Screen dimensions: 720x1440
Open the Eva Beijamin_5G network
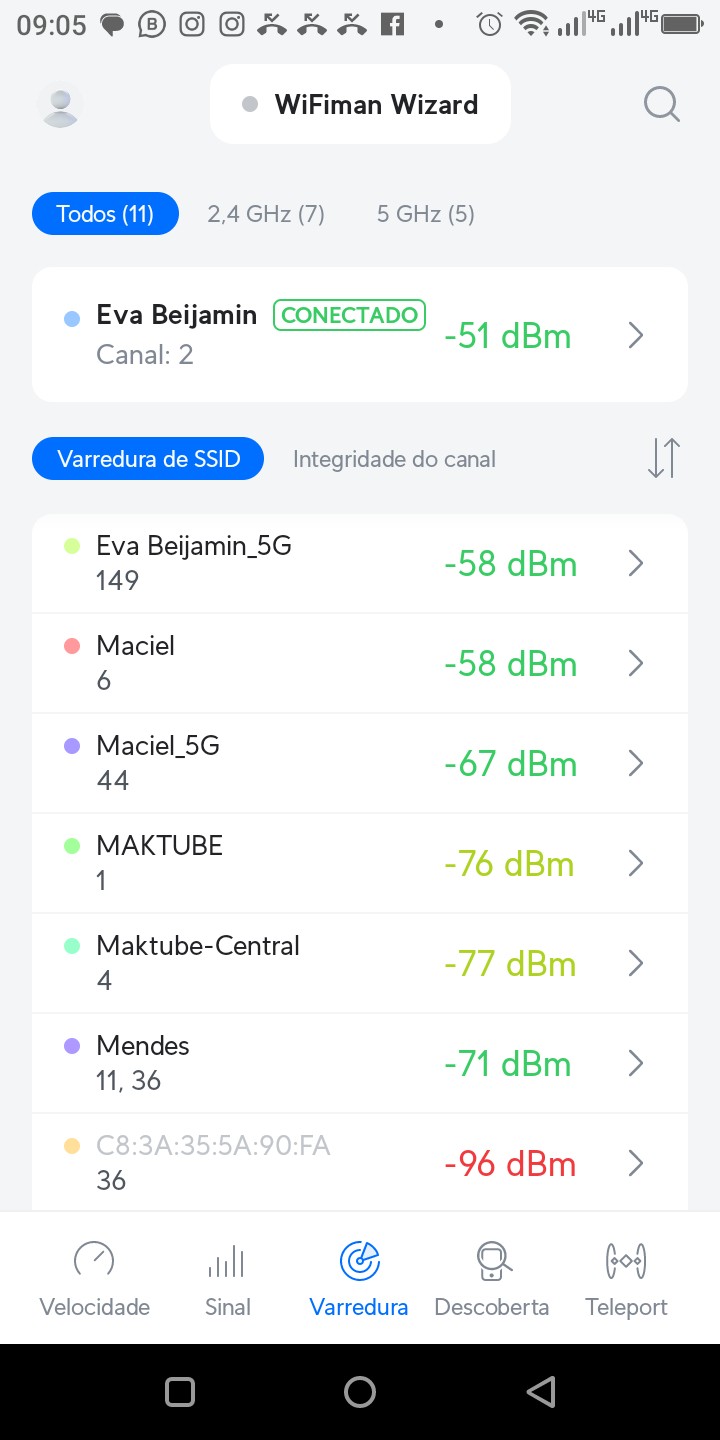360,563
